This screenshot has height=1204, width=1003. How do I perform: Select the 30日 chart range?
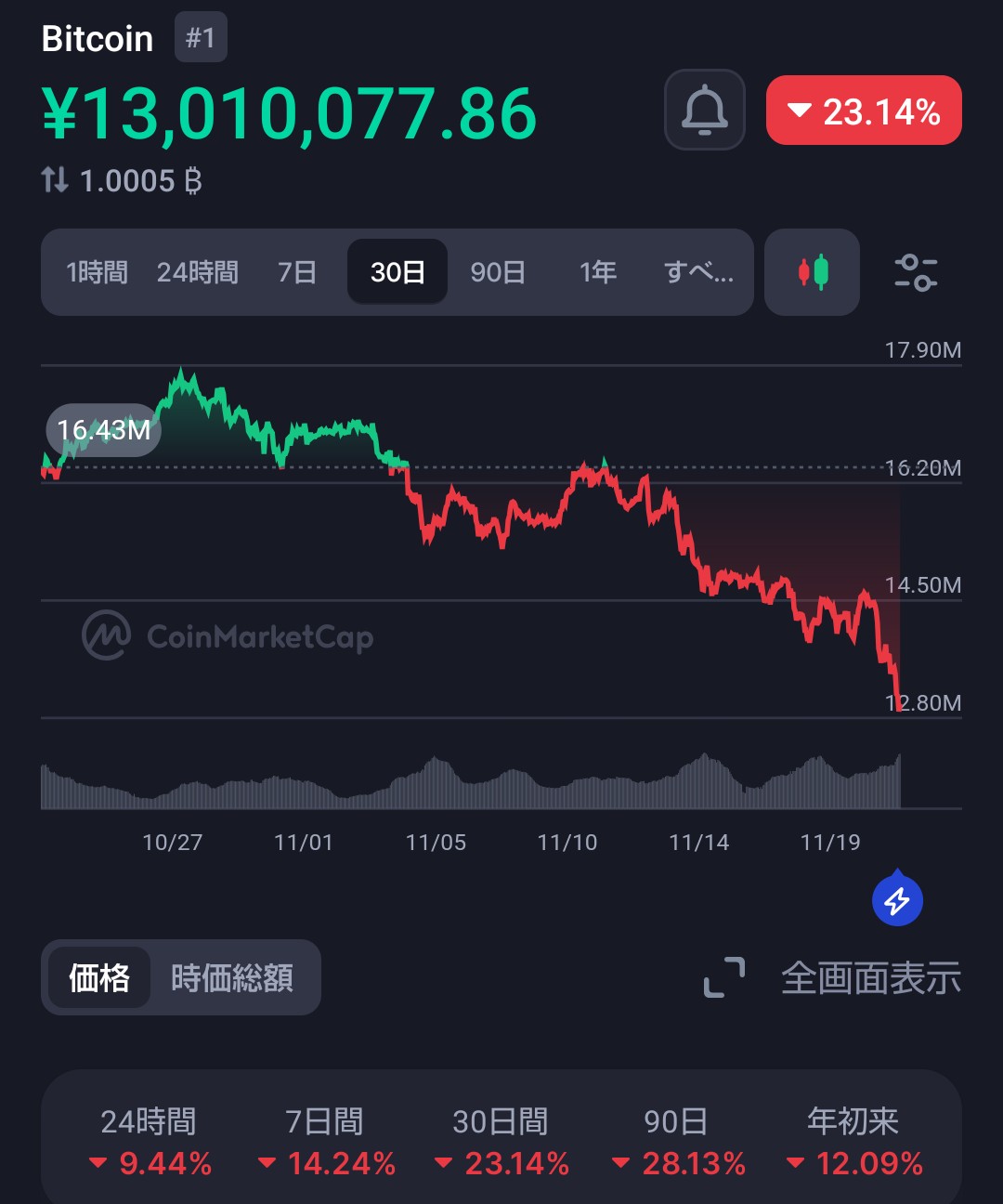pyautogui.click(x=397, y=272)
